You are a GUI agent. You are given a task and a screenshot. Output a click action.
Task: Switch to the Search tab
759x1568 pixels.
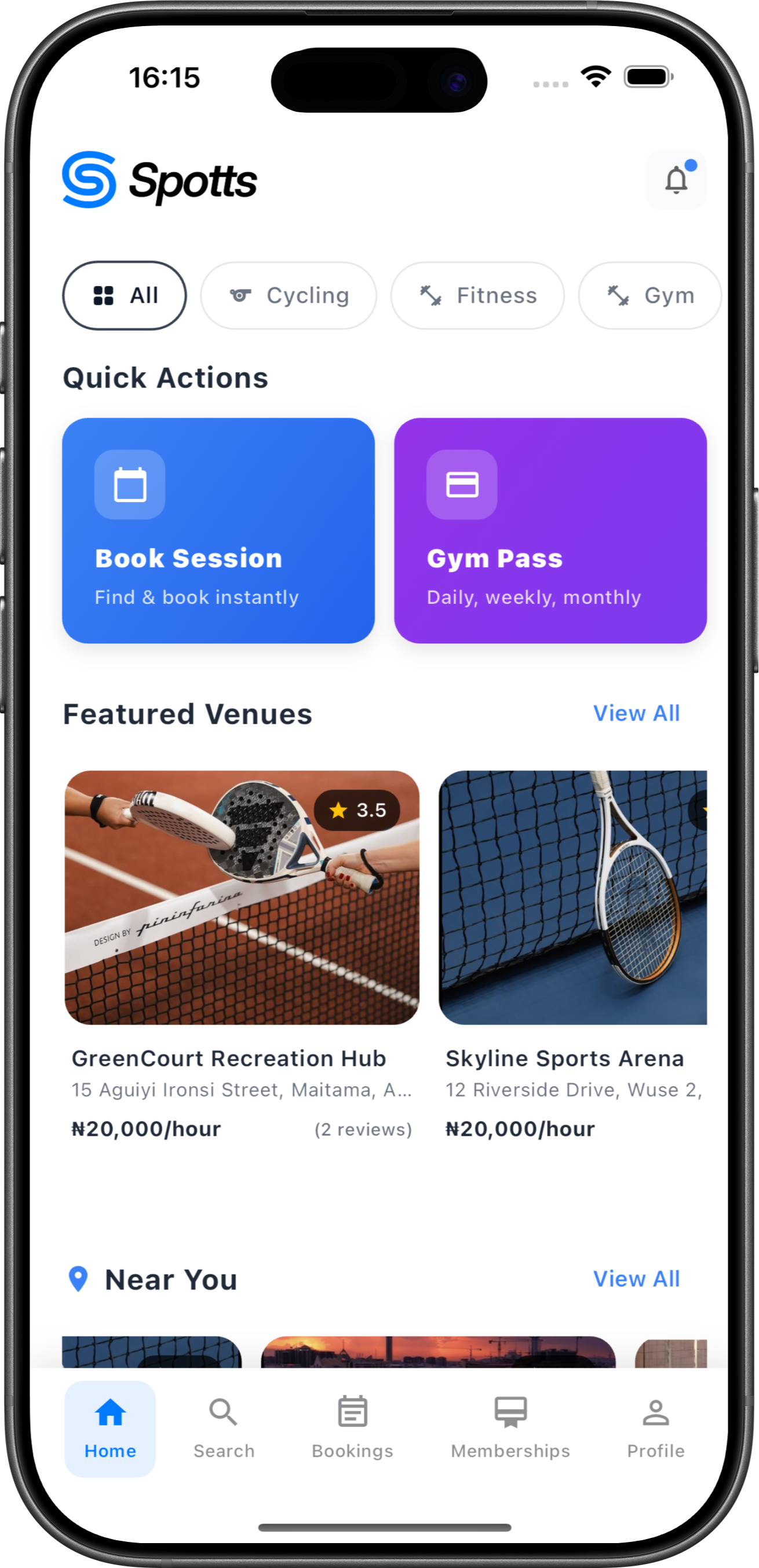pos(224,1428)
